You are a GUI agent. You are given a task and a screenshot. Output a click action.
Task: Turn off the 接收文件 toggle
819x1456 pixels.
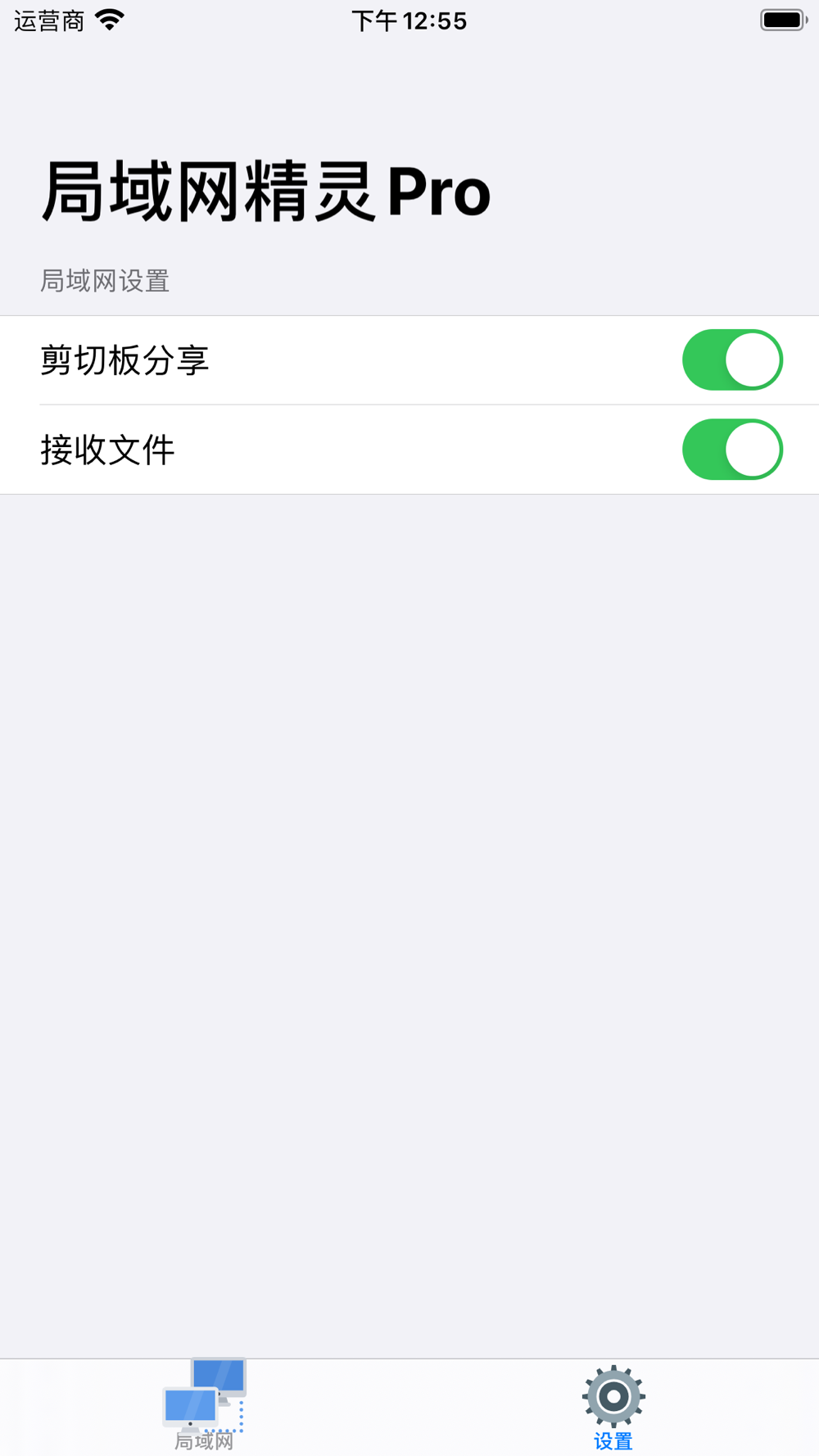point(732,450)
